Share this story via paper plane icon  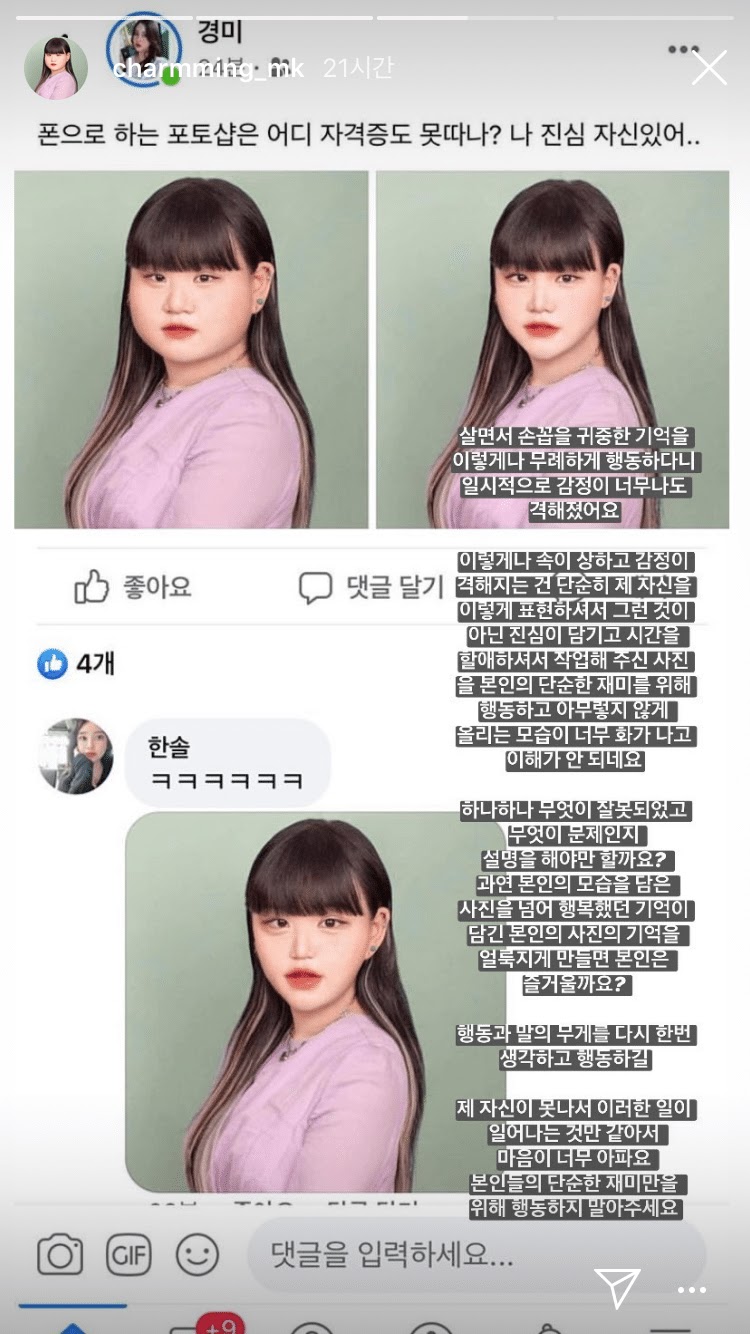pos(617,1288)
